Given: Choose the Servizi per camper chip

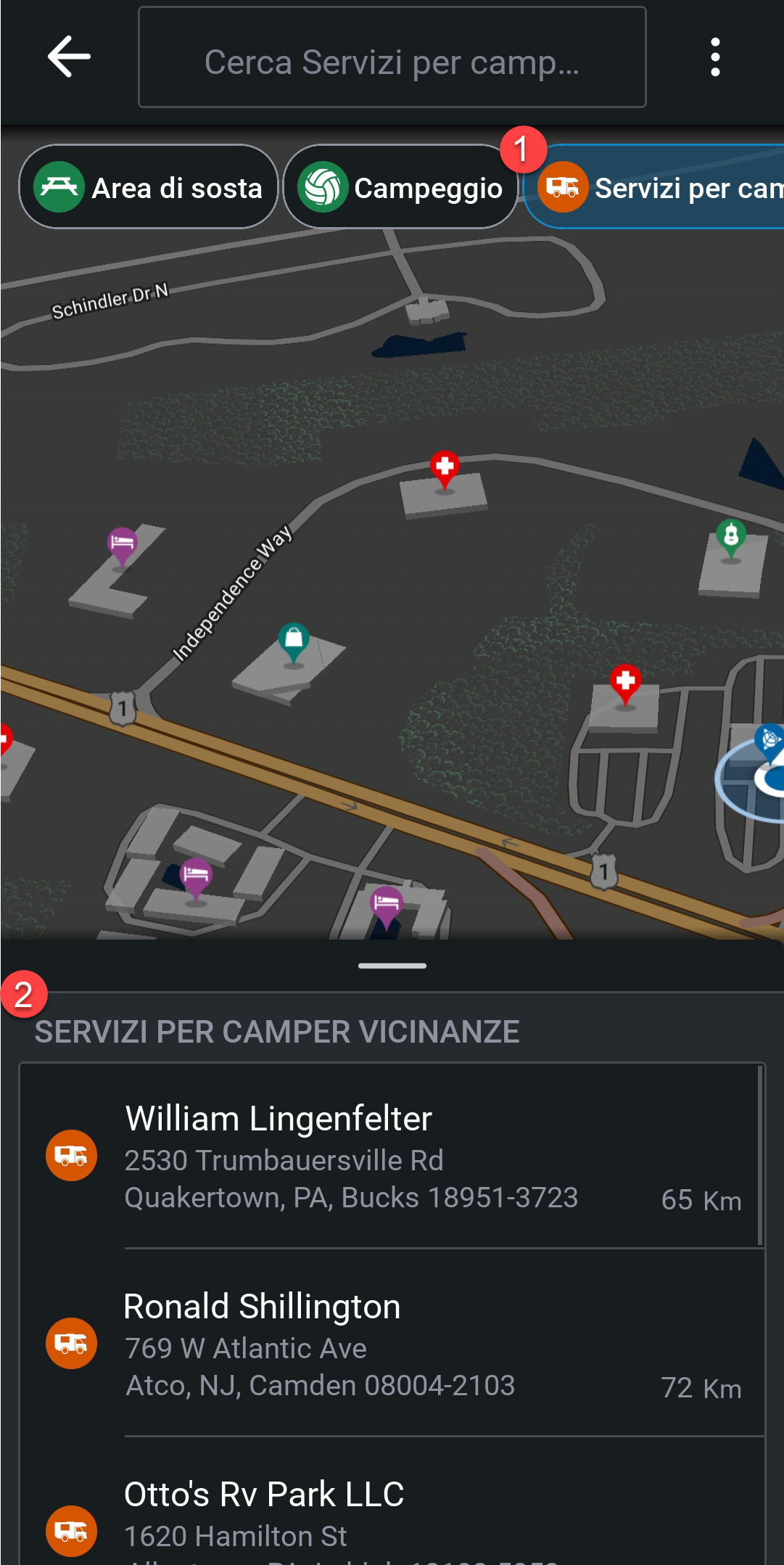Looking at the screenshot, I should point(656,187).
